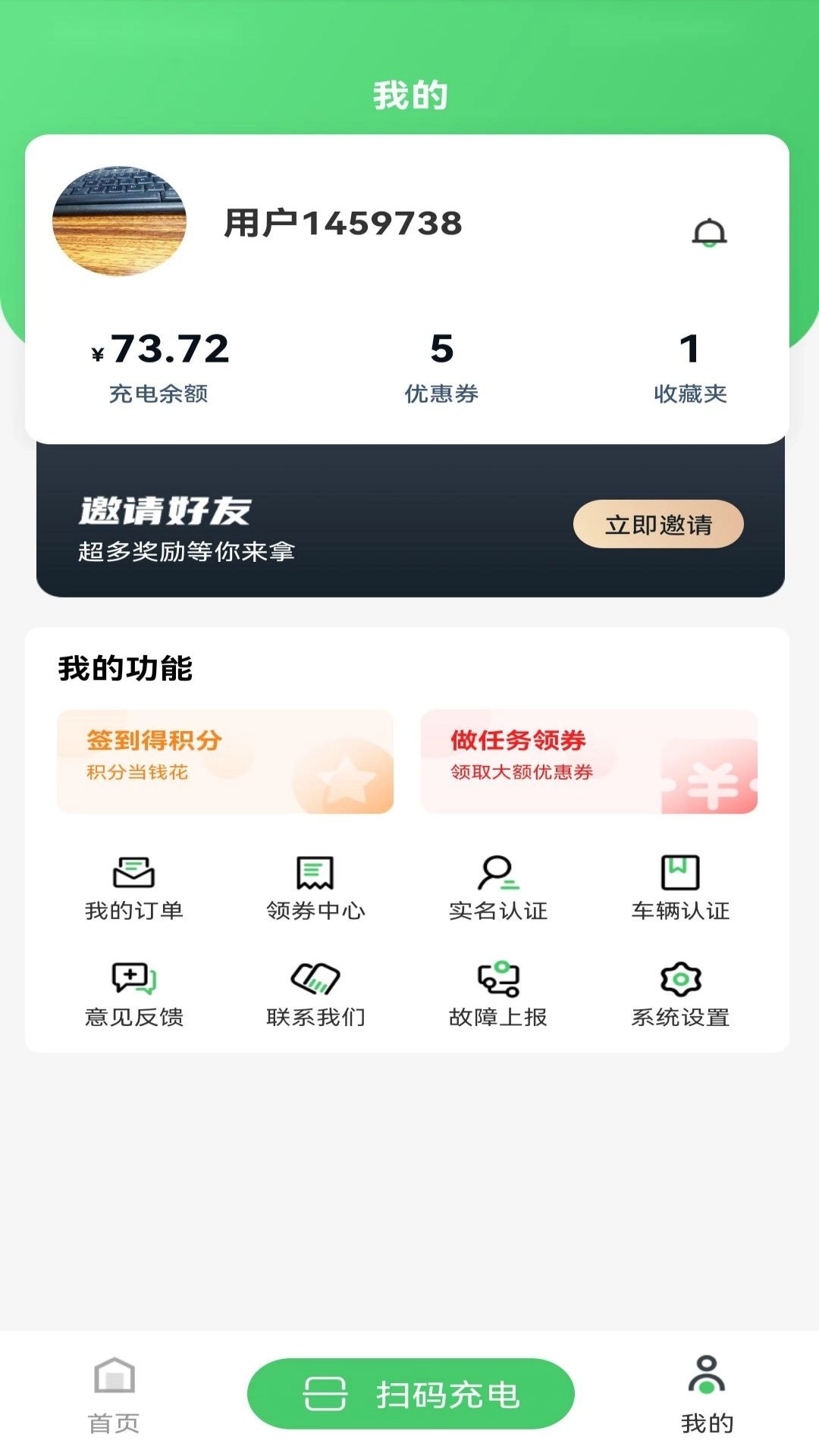View your 5 coupons under 优惠券
This screenshot has height=1456, width=819.
tap(442, 369)
